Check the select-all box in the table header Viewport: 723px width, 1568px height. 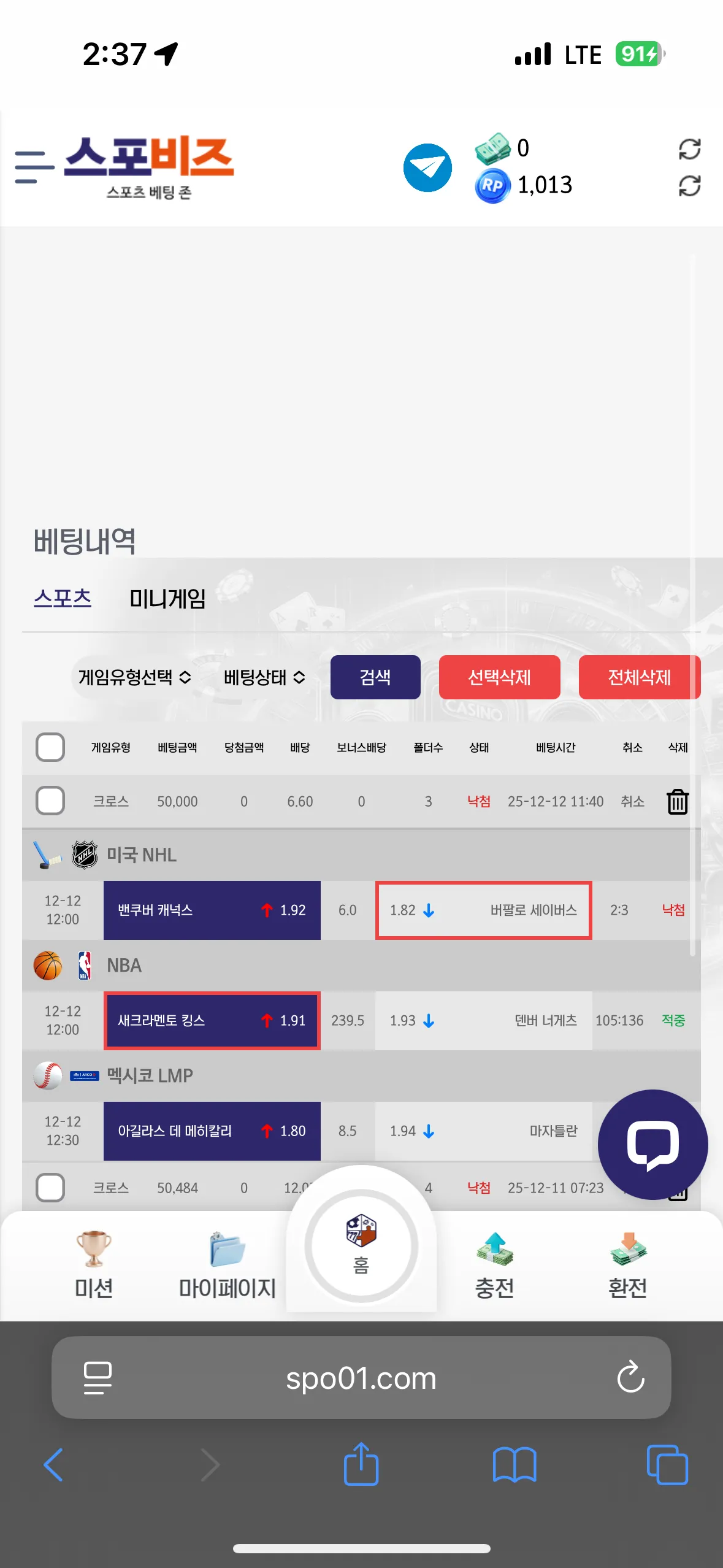50,747
